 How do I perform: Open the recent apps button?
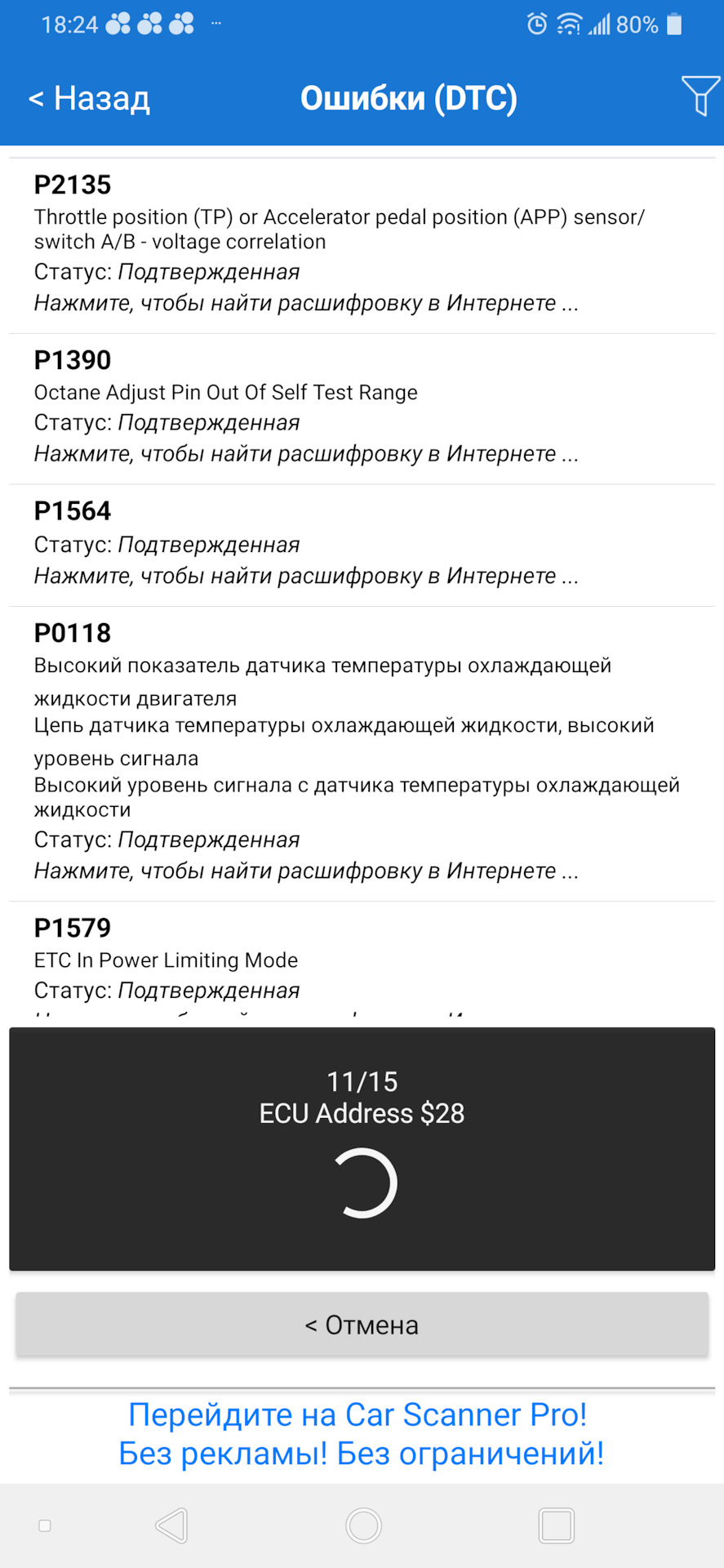click(556, 1526)
